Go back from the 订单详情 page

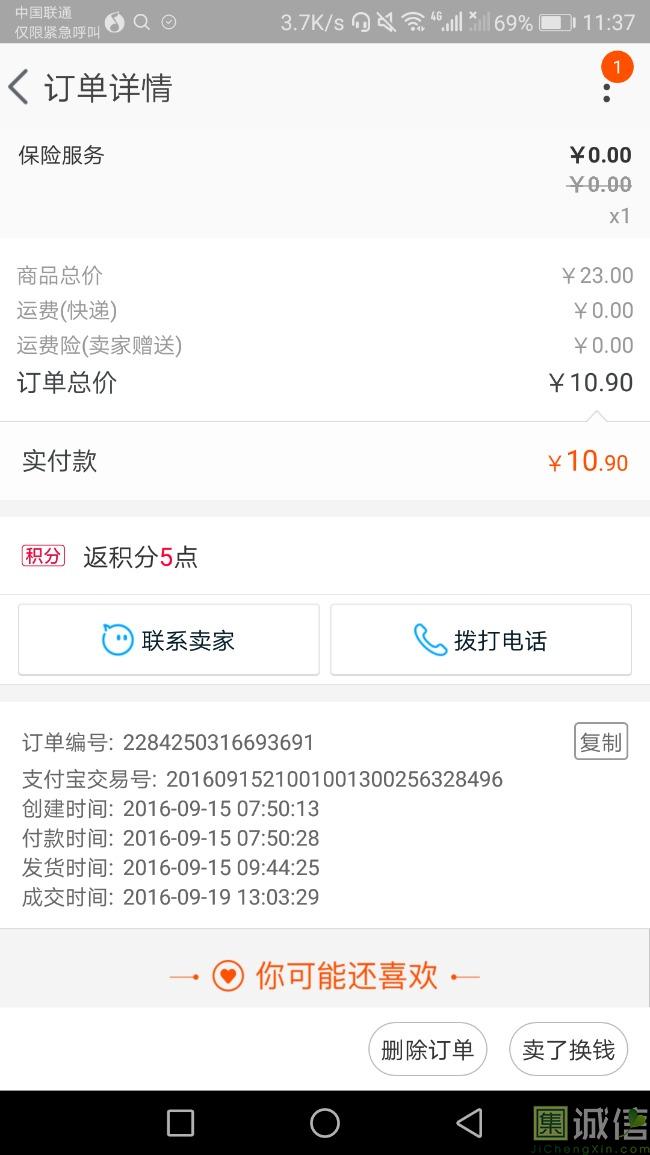20,88
